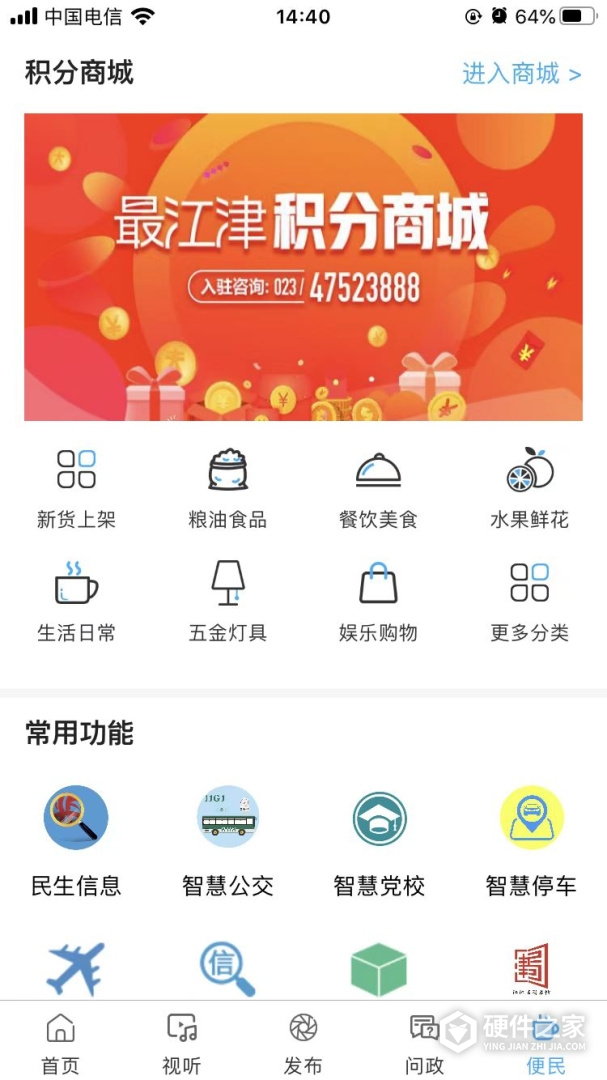The width and height of the screenshot is (607, 1080).
Task: Browse 五金灯具 items
Action: pyautogui.click(x=228, y=601)
